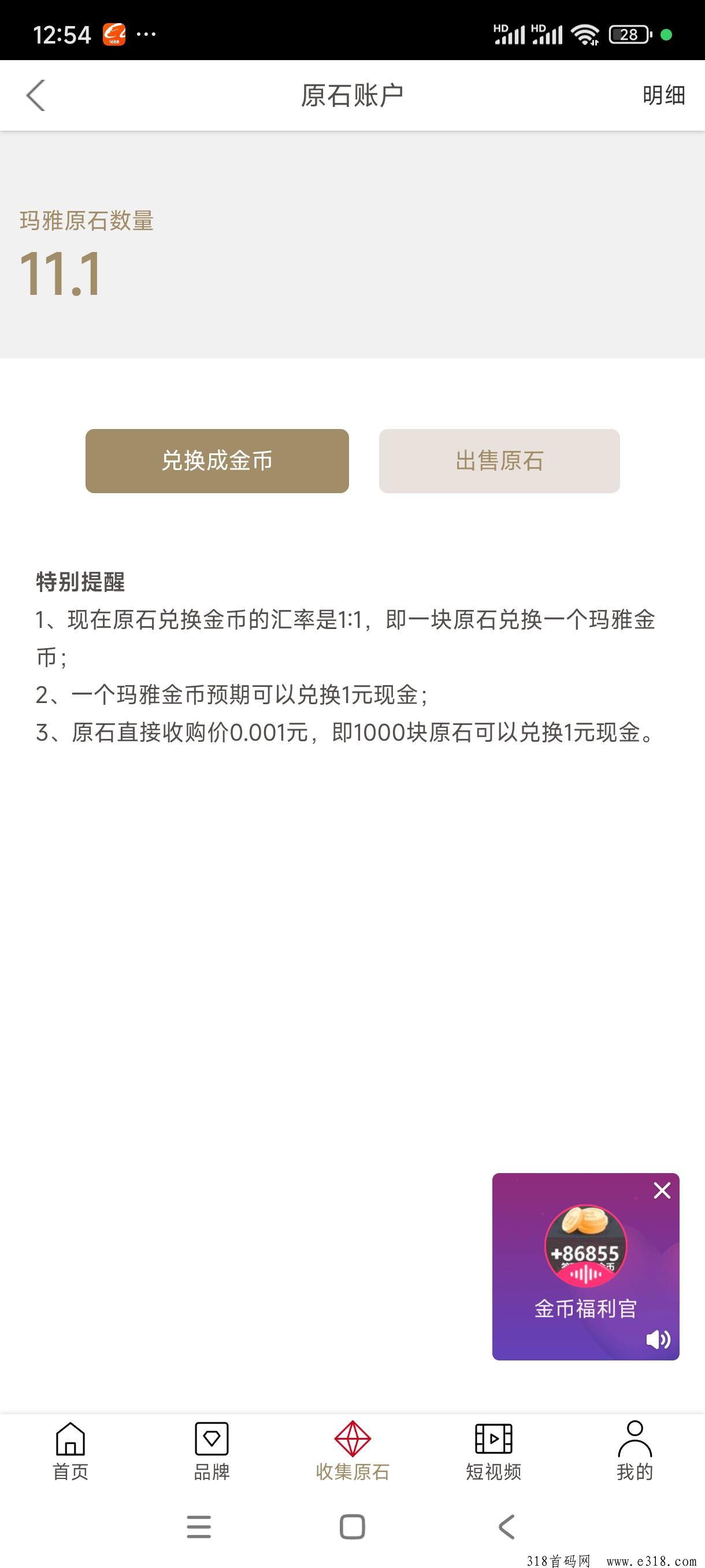Switch to 品牌 tab
Image resolution: width=705 pixels, height=1568 pixels.
[211, 1451]
